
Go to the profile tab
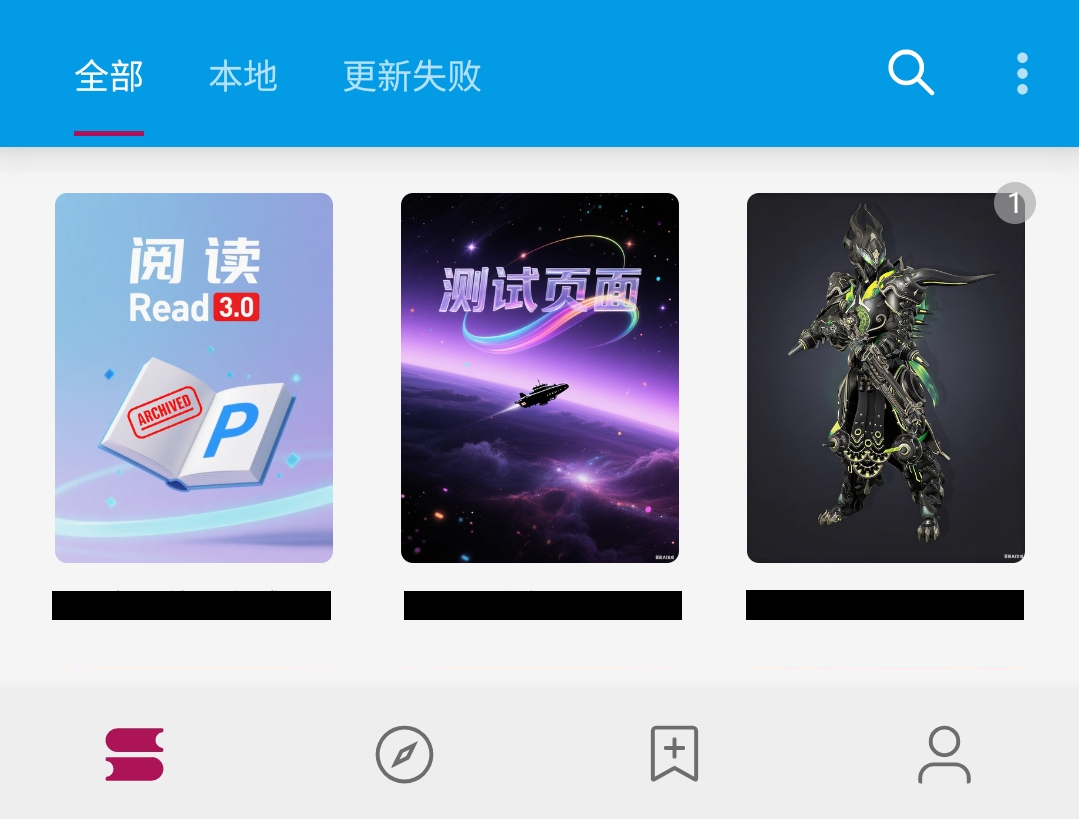[x=944, y=754]
